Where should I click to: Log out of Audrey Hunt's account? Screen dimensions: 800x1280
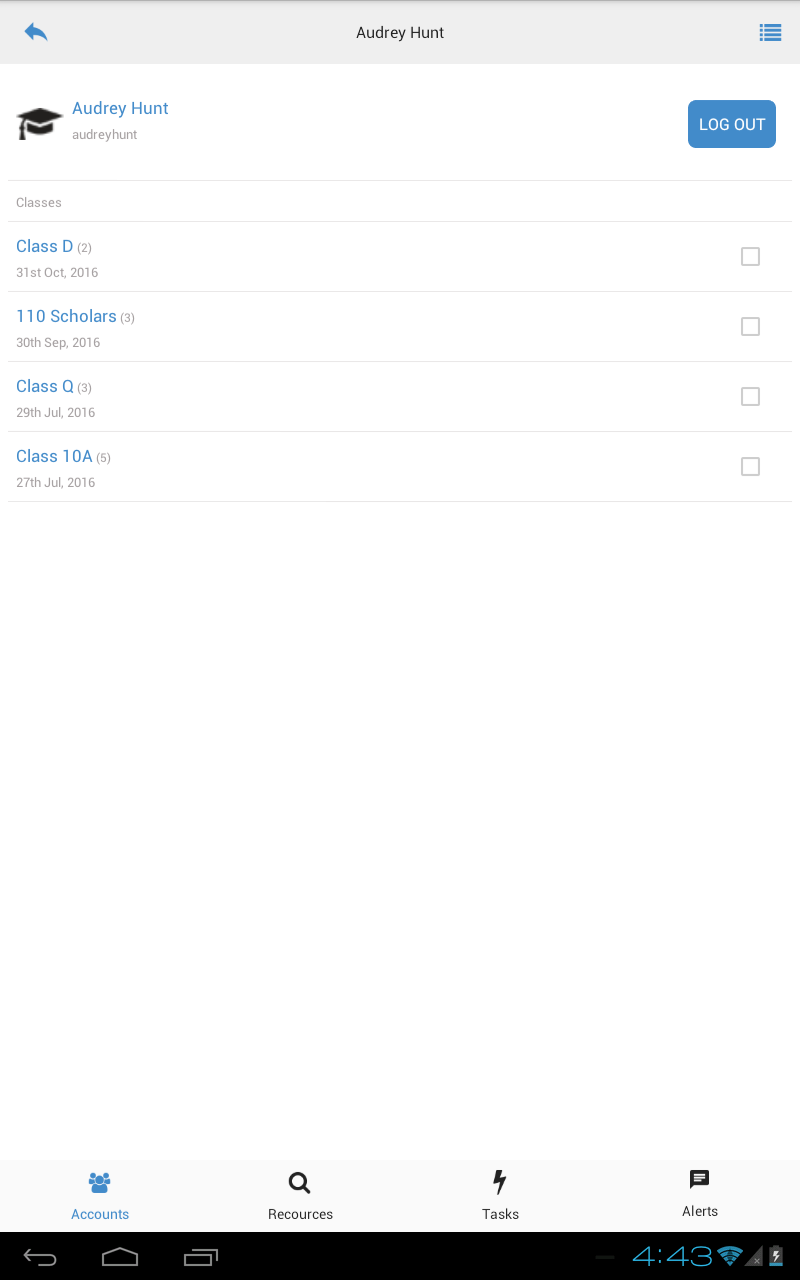click(x=732, y=124)
